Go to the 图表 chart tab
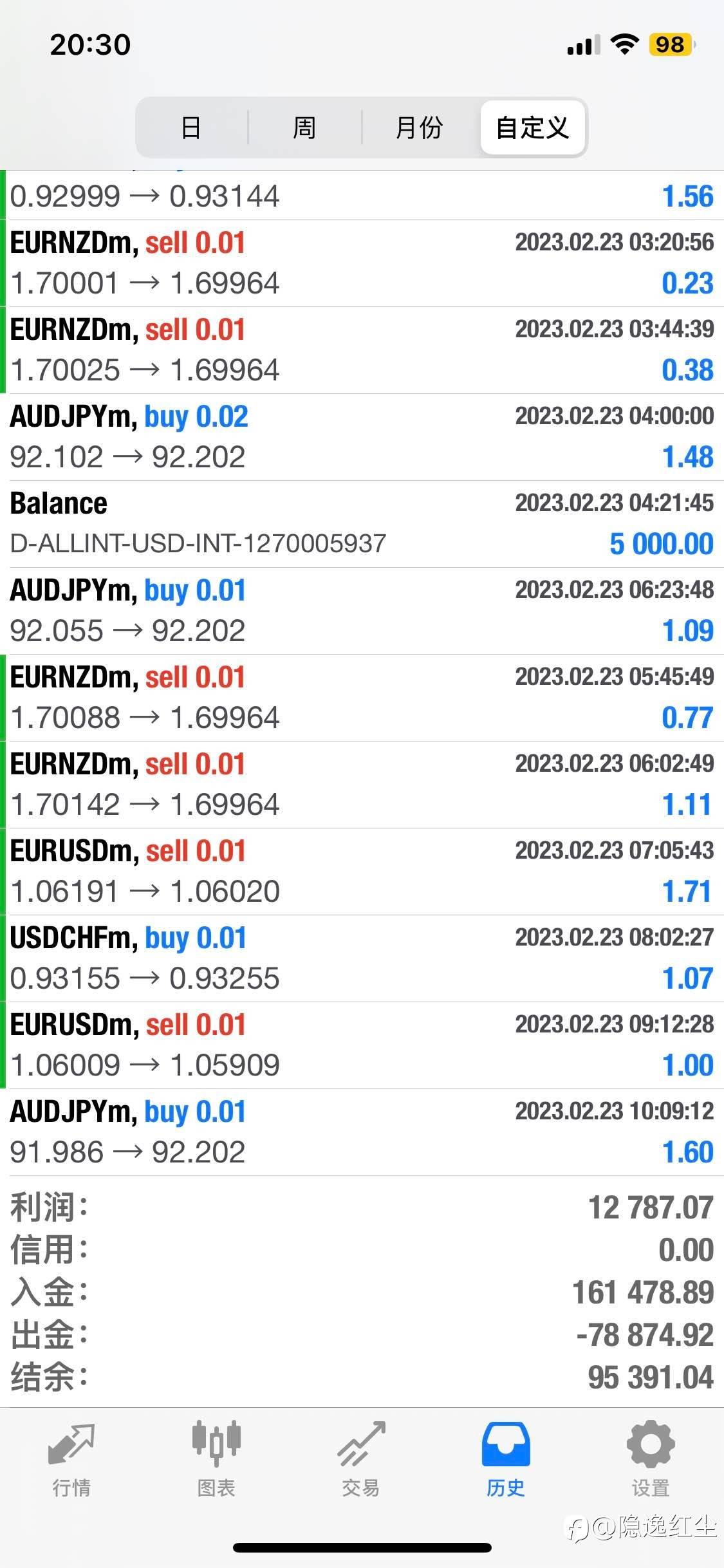This screenshot has width=724, height=1568. click(x=216, y=1460)
